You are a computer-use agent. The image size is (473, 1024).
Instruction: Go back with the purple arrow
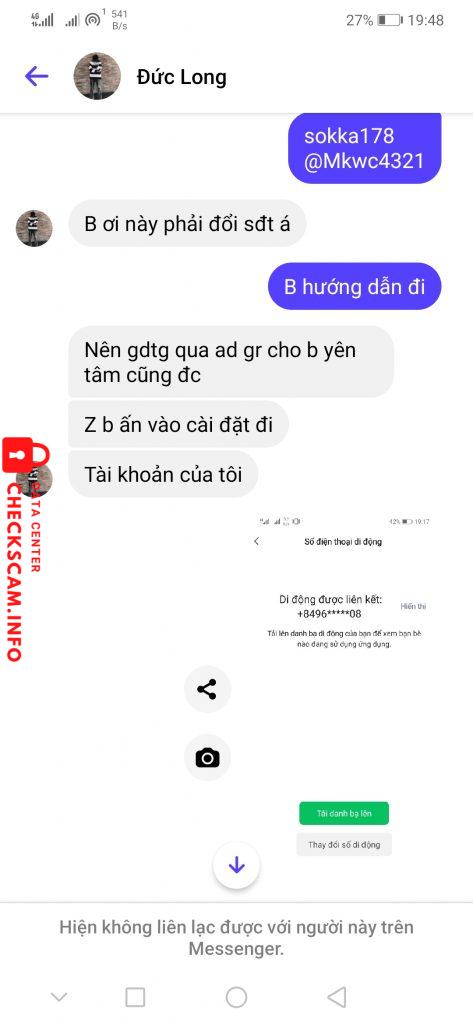click(37, 76)
